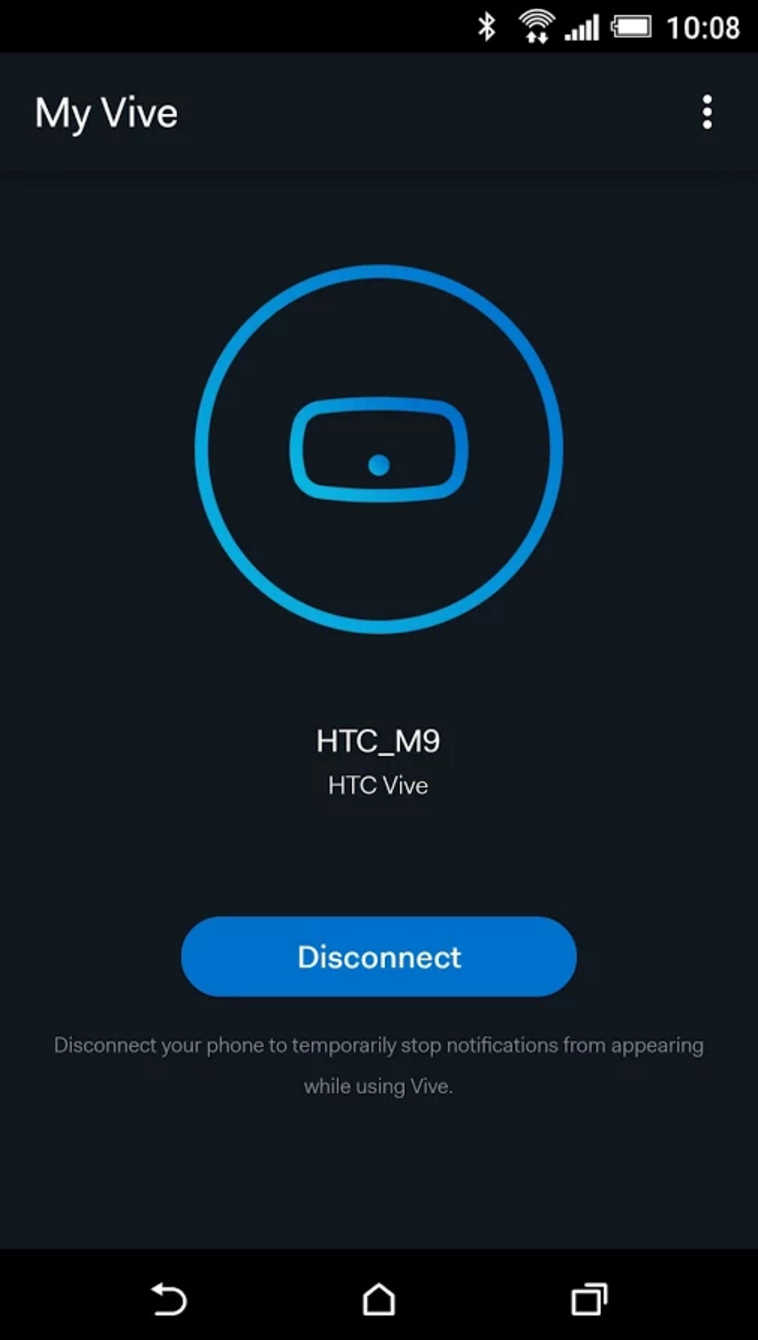This screenshot has height=1340, width=758.
Task: Go back with the system back button
Action: 169,1299
